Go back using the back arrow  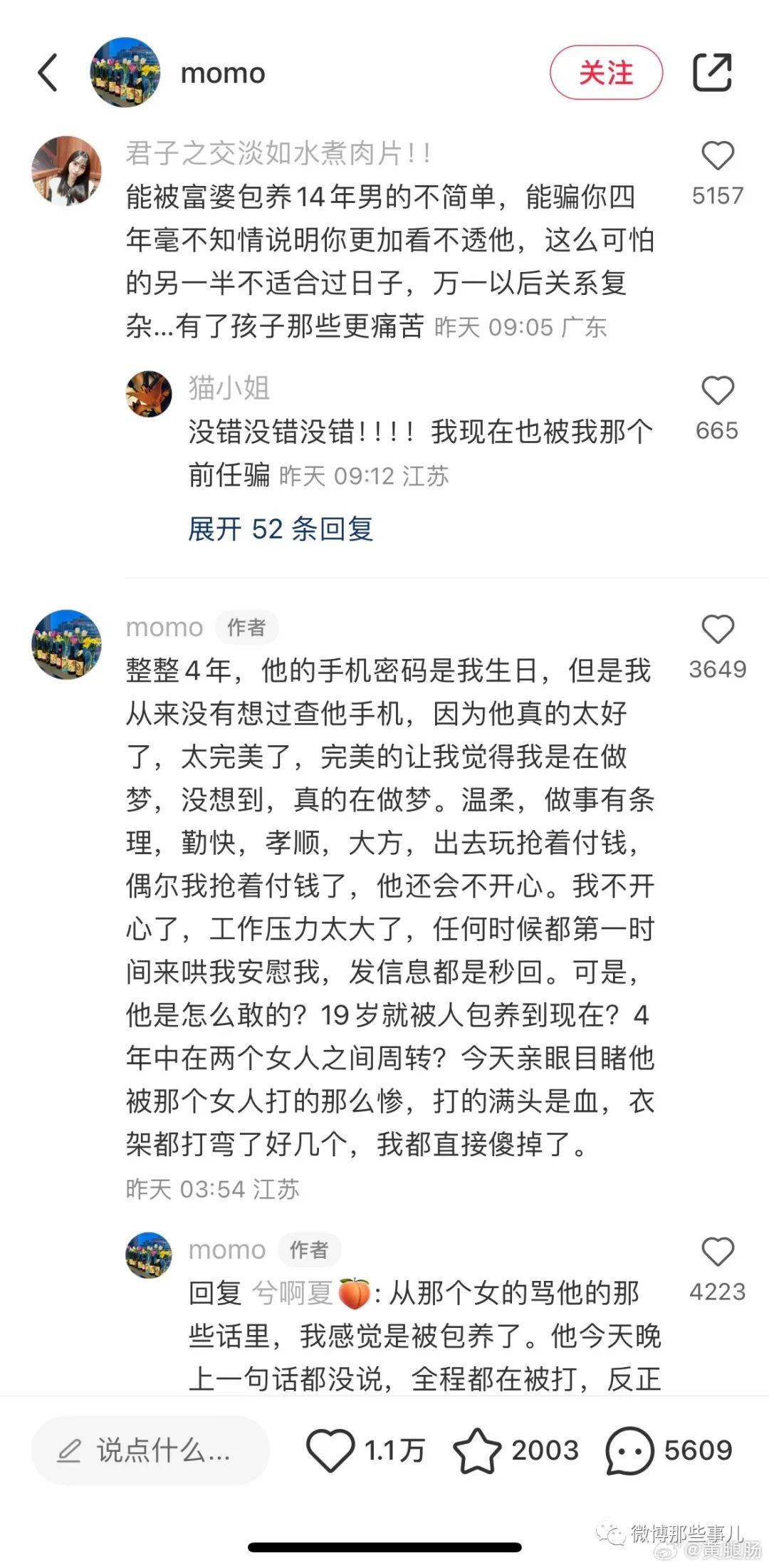[48, 73]
